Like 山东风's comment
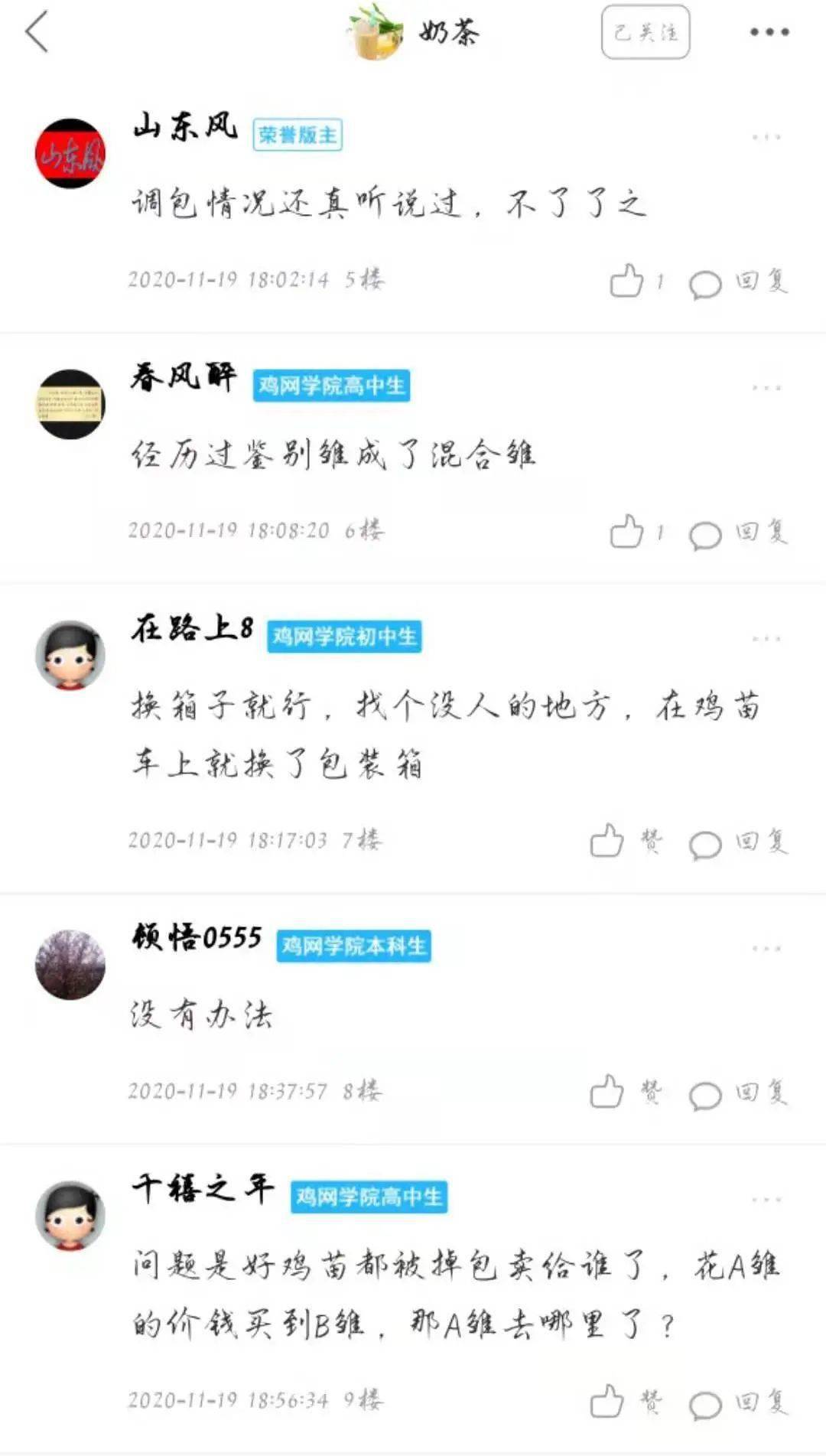This screenshot has height=1456, width=826. pos(627,282)
